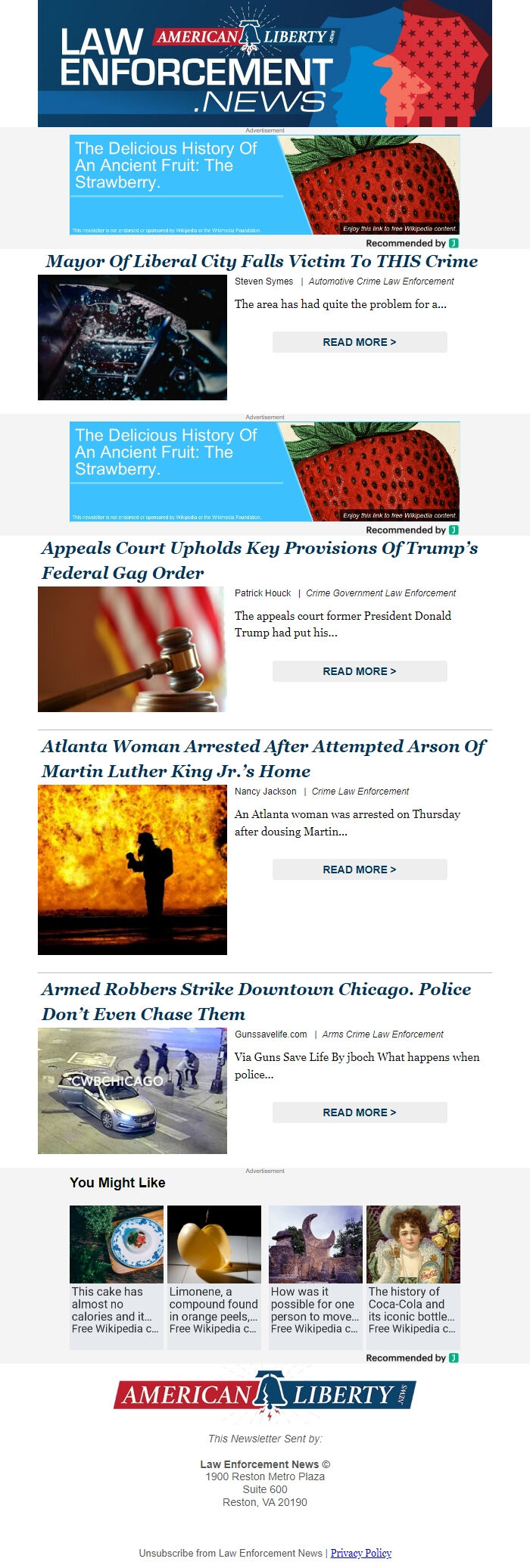Tap READ MORE for the Trump gag order article
Screen dimensions: 530x1568
(360, 671)
